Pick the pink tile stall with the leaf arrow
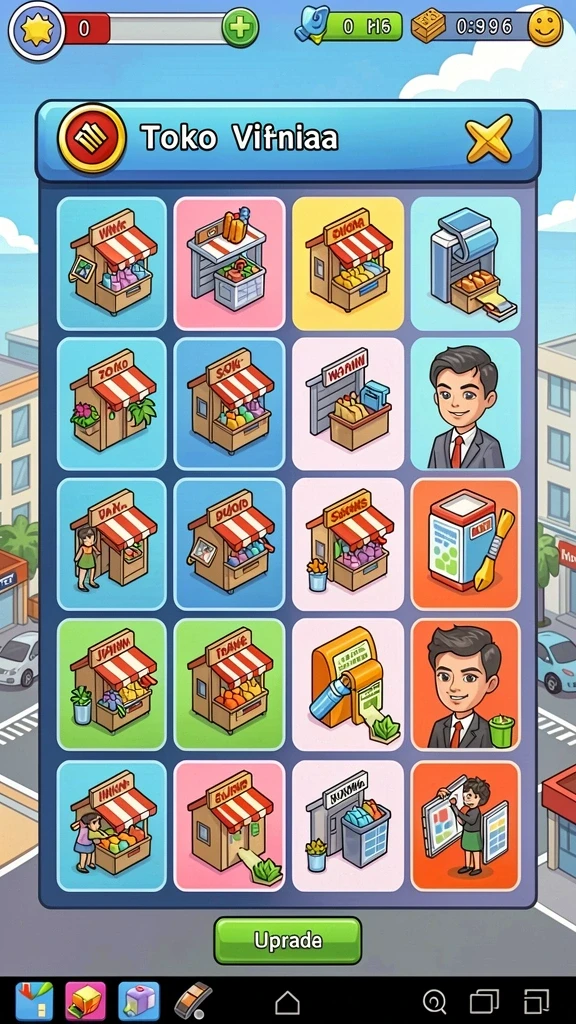This screenshot has width=576, height=1024. (x=229, y=826)
